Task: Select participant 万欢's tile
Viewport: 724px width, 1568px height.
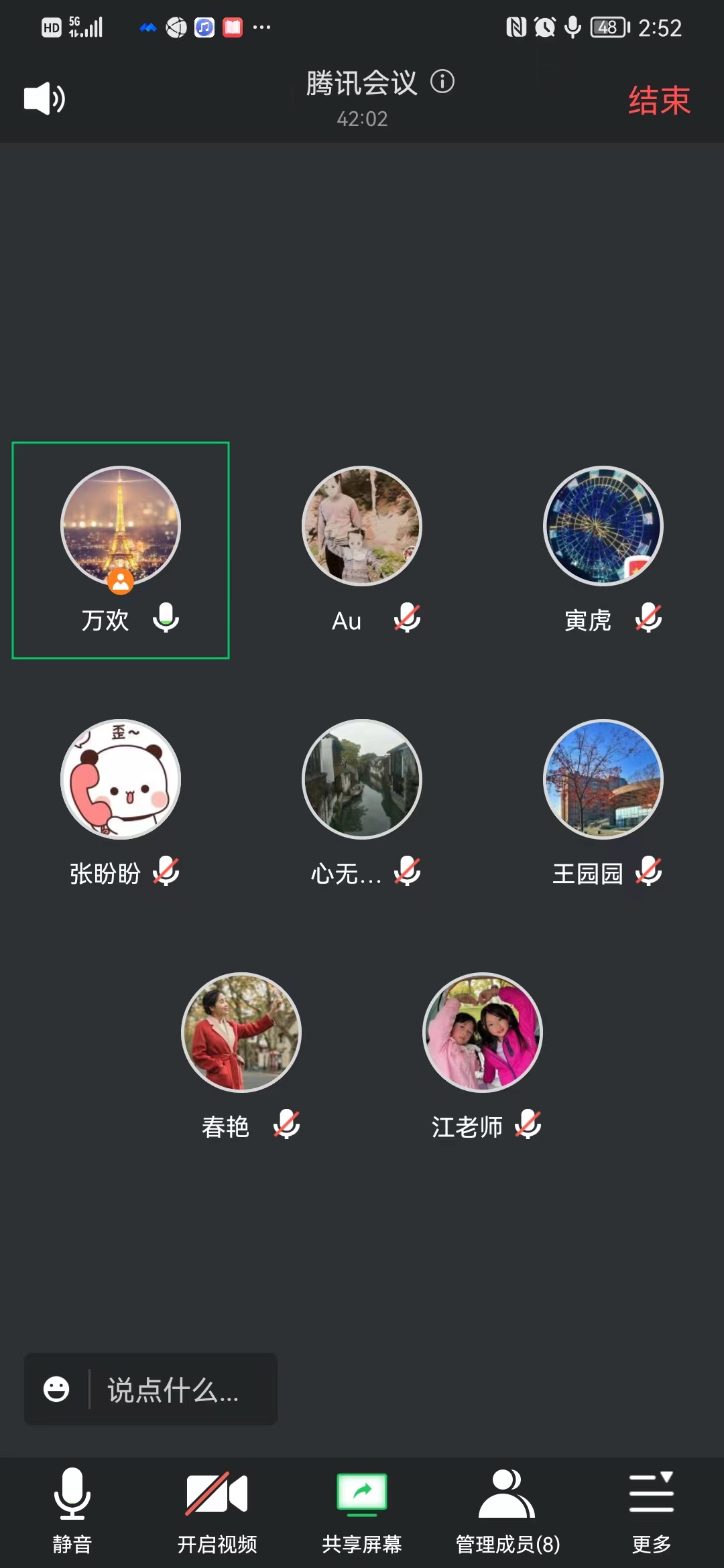Action: pyautogui.click(x=121, y=550)
